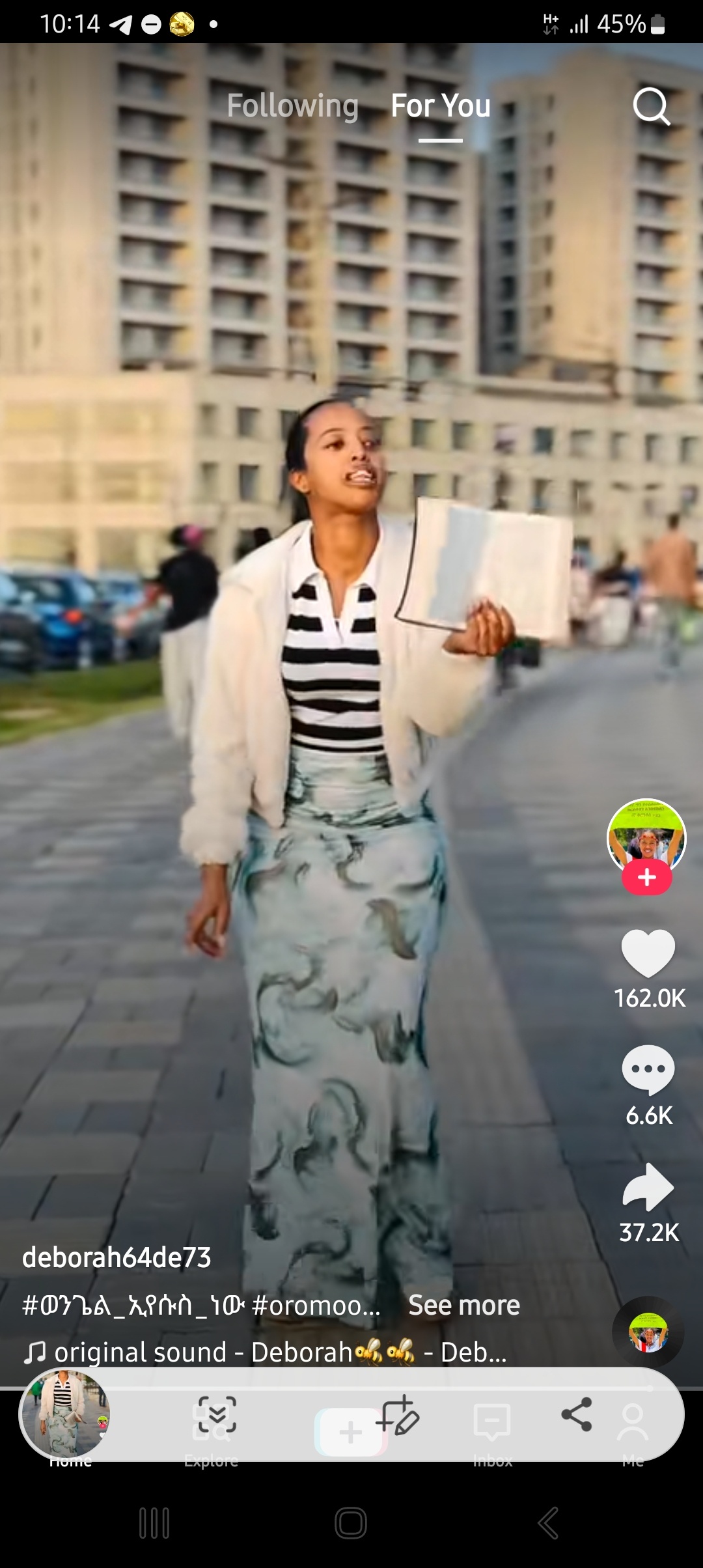Go back with the system back button
703x1568 pixels.
coord(547,1523)
